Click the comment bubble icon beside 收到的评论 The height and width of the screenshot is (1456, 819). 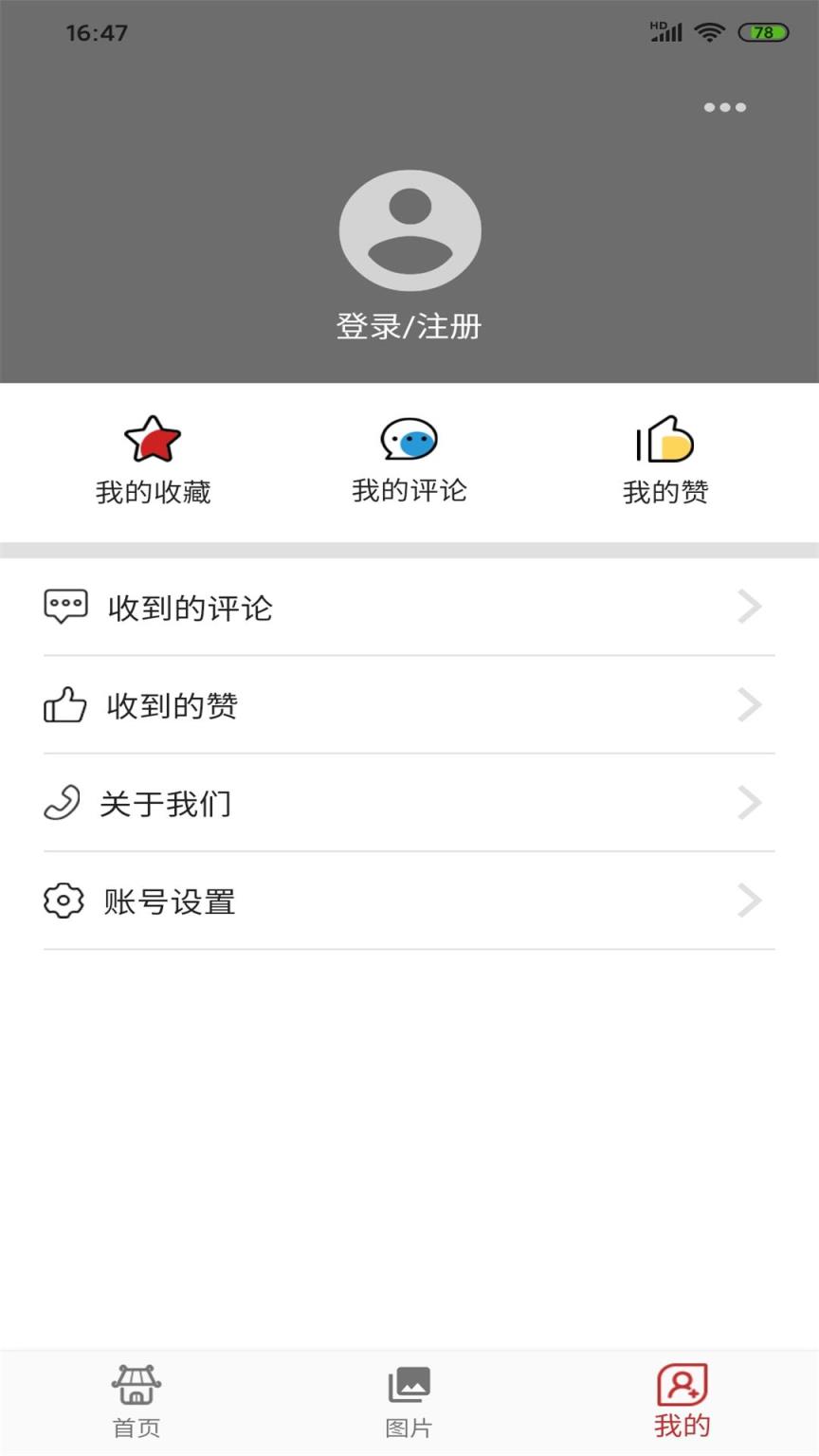pyautogui.click(x=64, y=607)
